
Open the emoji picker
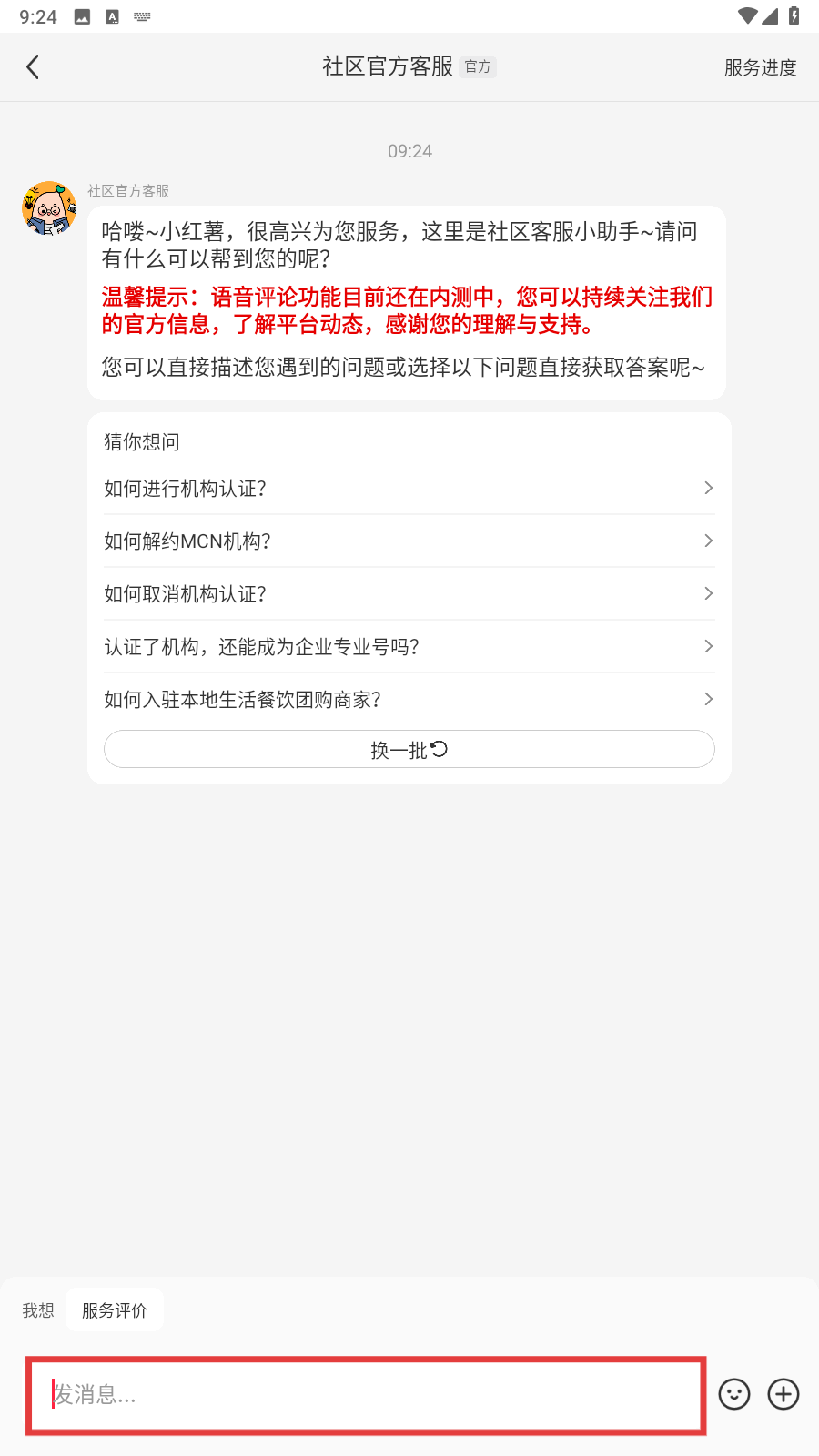[x=734, y=1394]
